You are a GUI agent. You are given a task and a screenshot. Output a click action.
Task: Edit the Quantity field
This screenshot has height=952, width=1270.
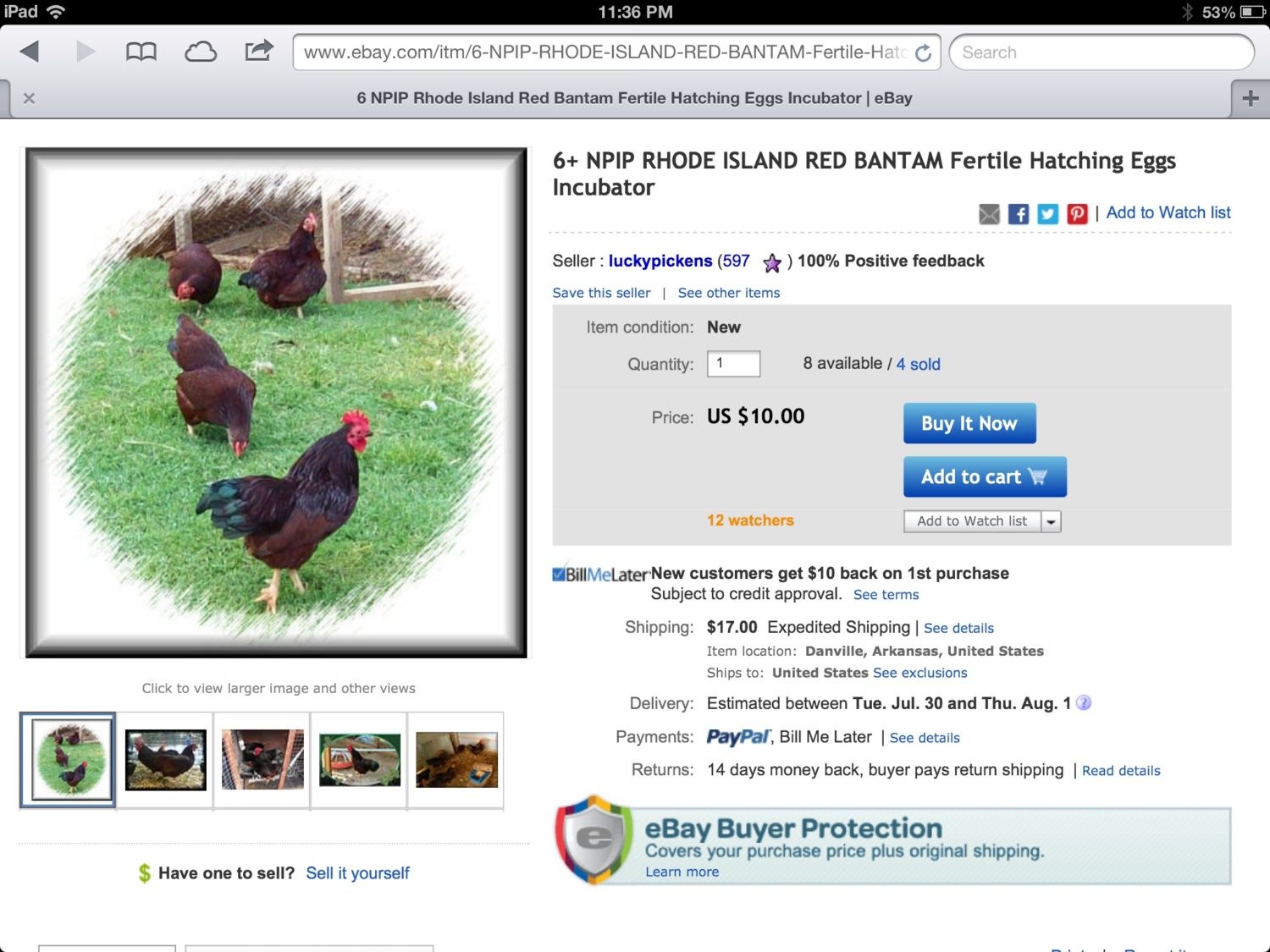pos(733,364)
